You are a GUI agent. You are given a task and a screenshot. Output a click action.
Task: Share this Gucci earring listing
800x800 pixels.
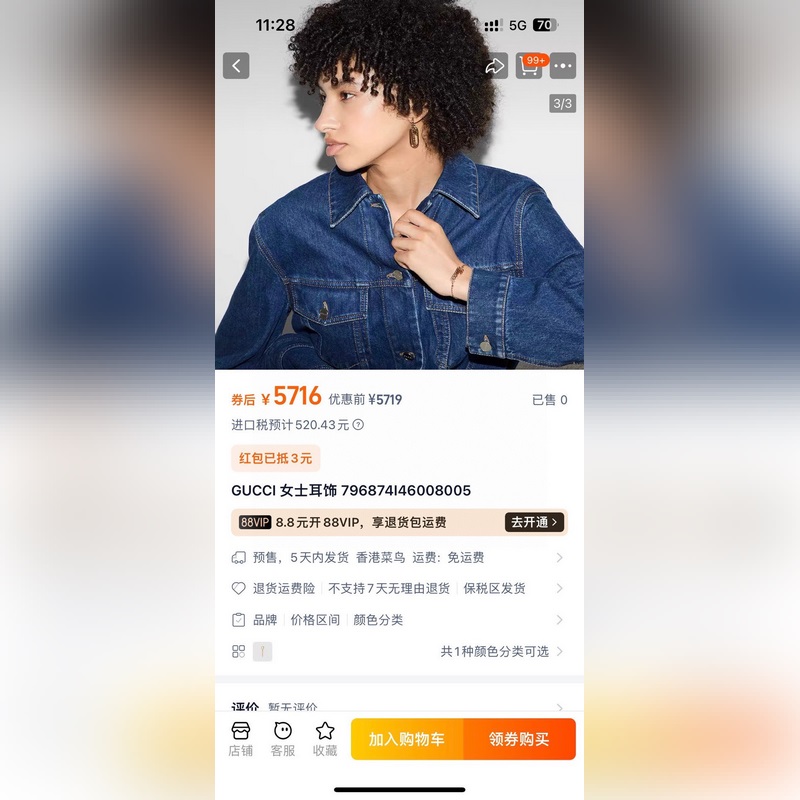coord(494,66)
